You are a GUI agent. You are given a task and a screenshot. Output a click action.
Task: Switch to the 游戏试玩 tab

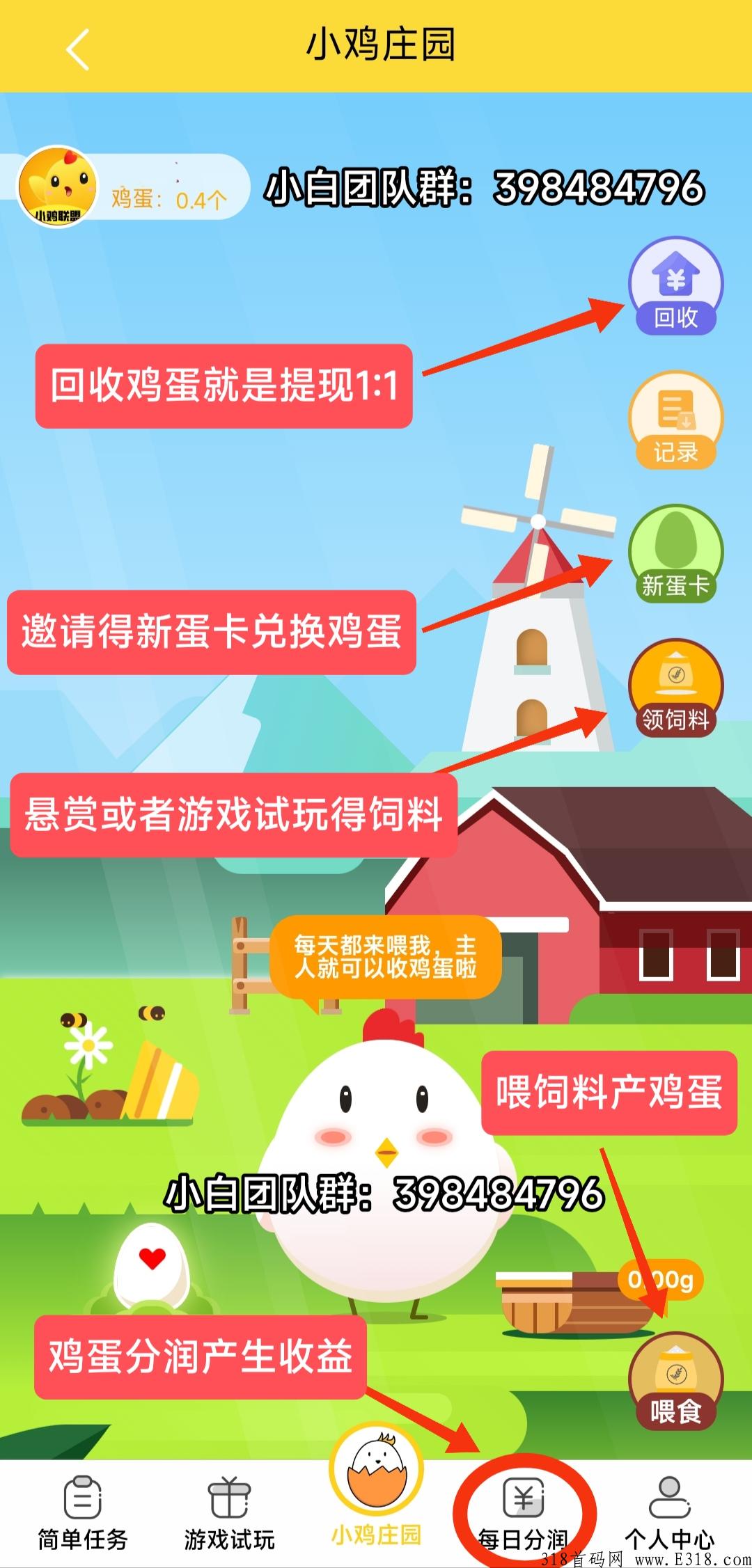coord(229,1516)
